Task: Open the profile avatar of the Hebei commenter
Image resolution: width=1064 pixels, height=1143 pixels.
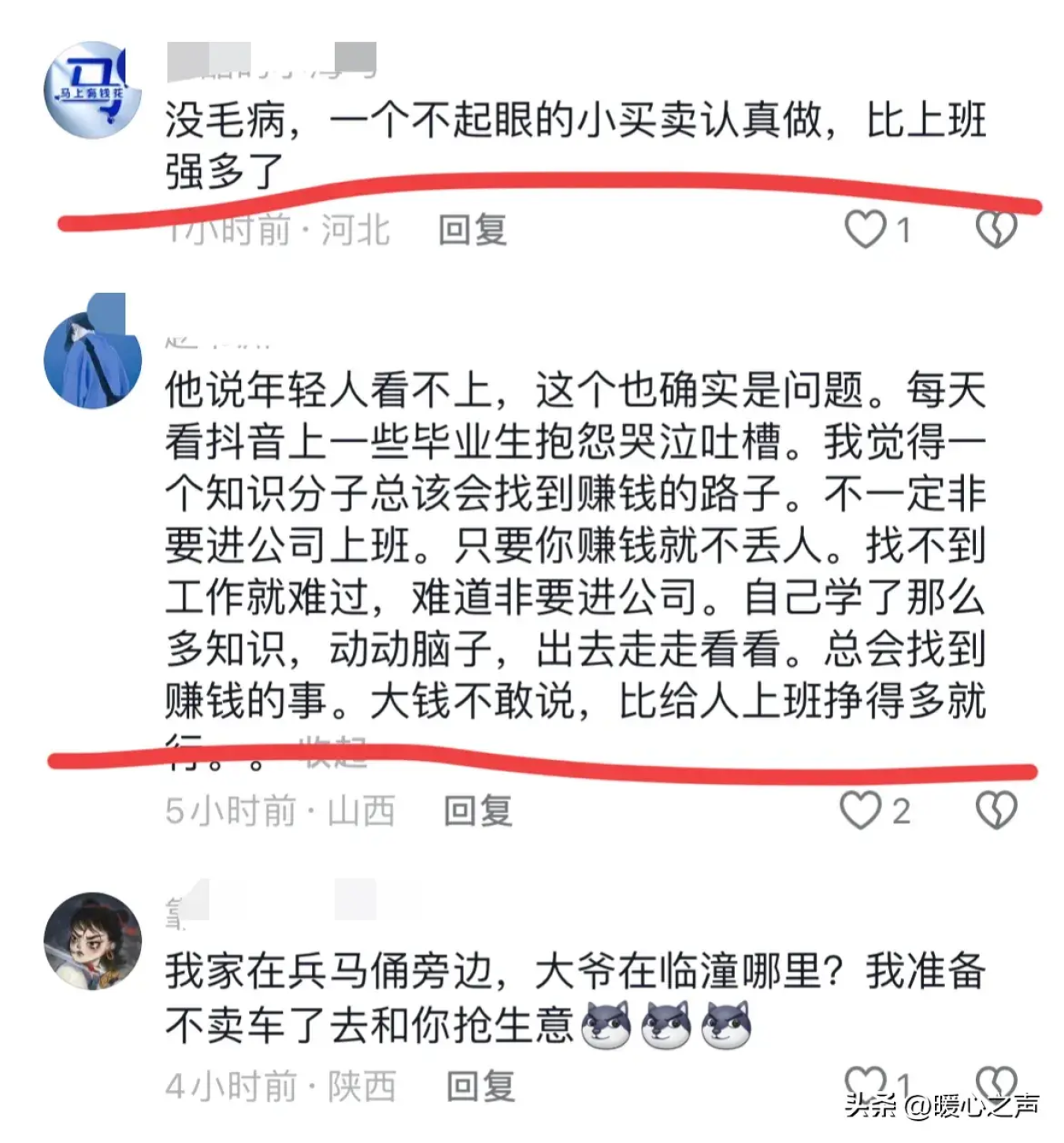Action: pyautogui.click(x=93, y=91)
